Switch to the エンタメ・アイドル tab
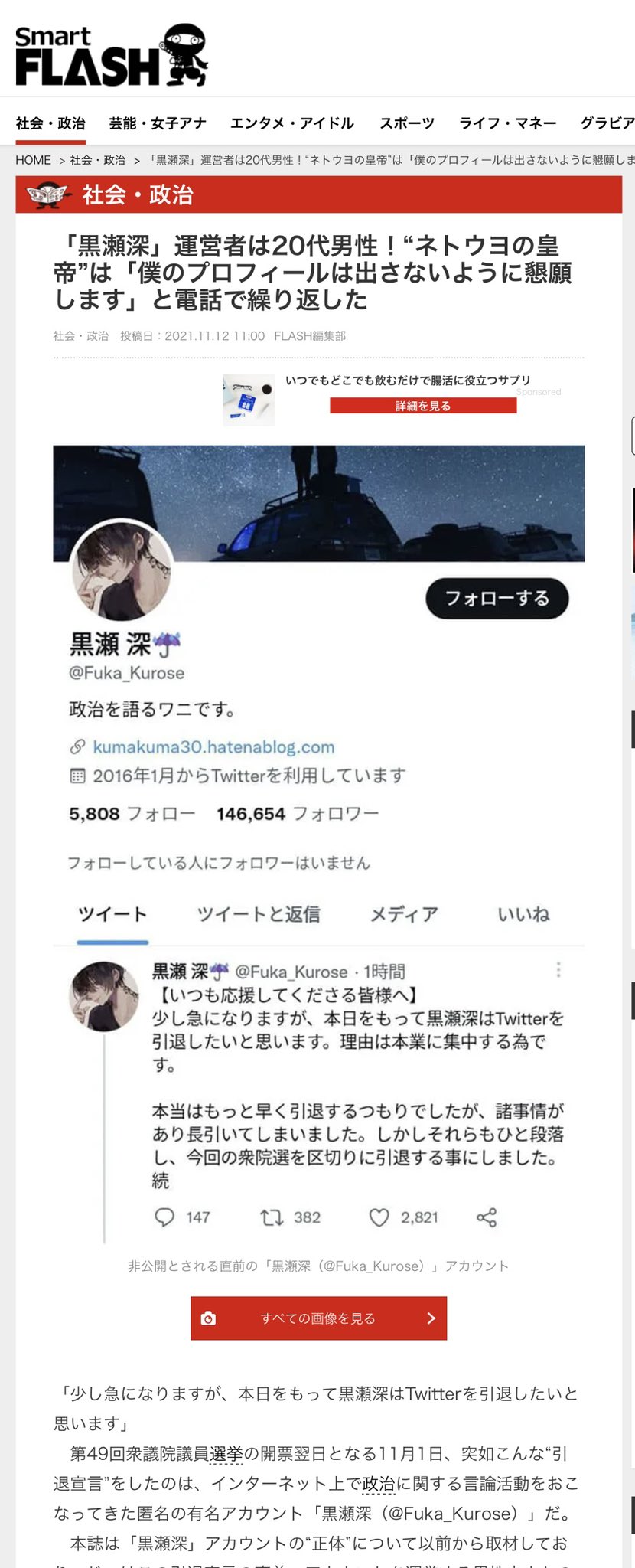The image size is (635, 1568). (292, 123)
